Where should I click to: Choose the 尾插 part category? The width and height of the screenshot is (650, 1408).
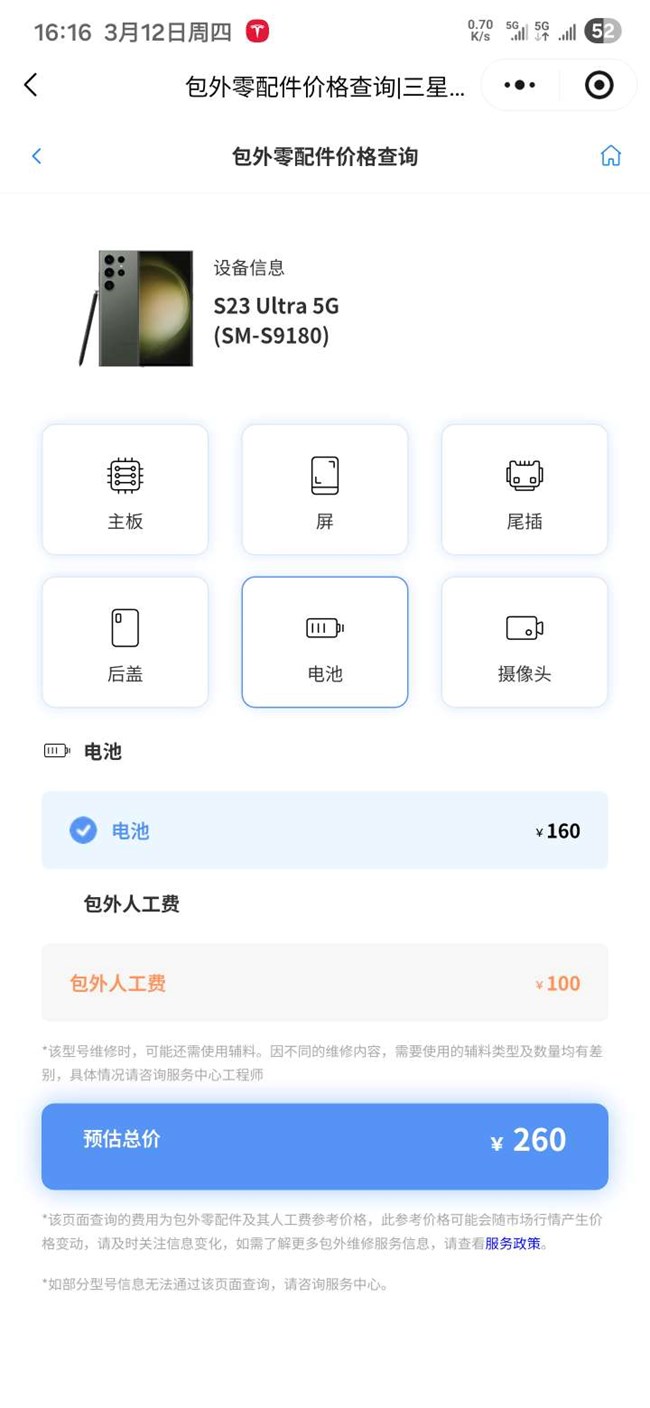coord(524,490)
